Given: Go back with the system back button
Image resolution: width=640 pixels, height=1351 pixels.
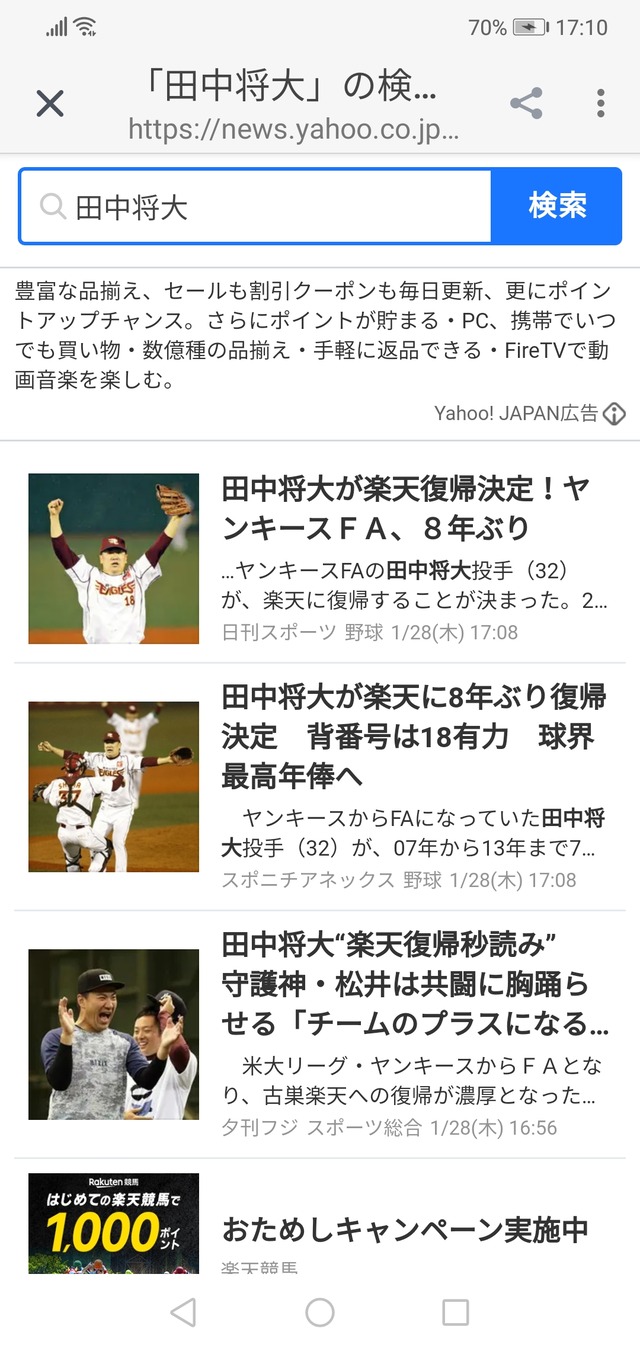Looking at the screenshot, I should coord(183,1312).
